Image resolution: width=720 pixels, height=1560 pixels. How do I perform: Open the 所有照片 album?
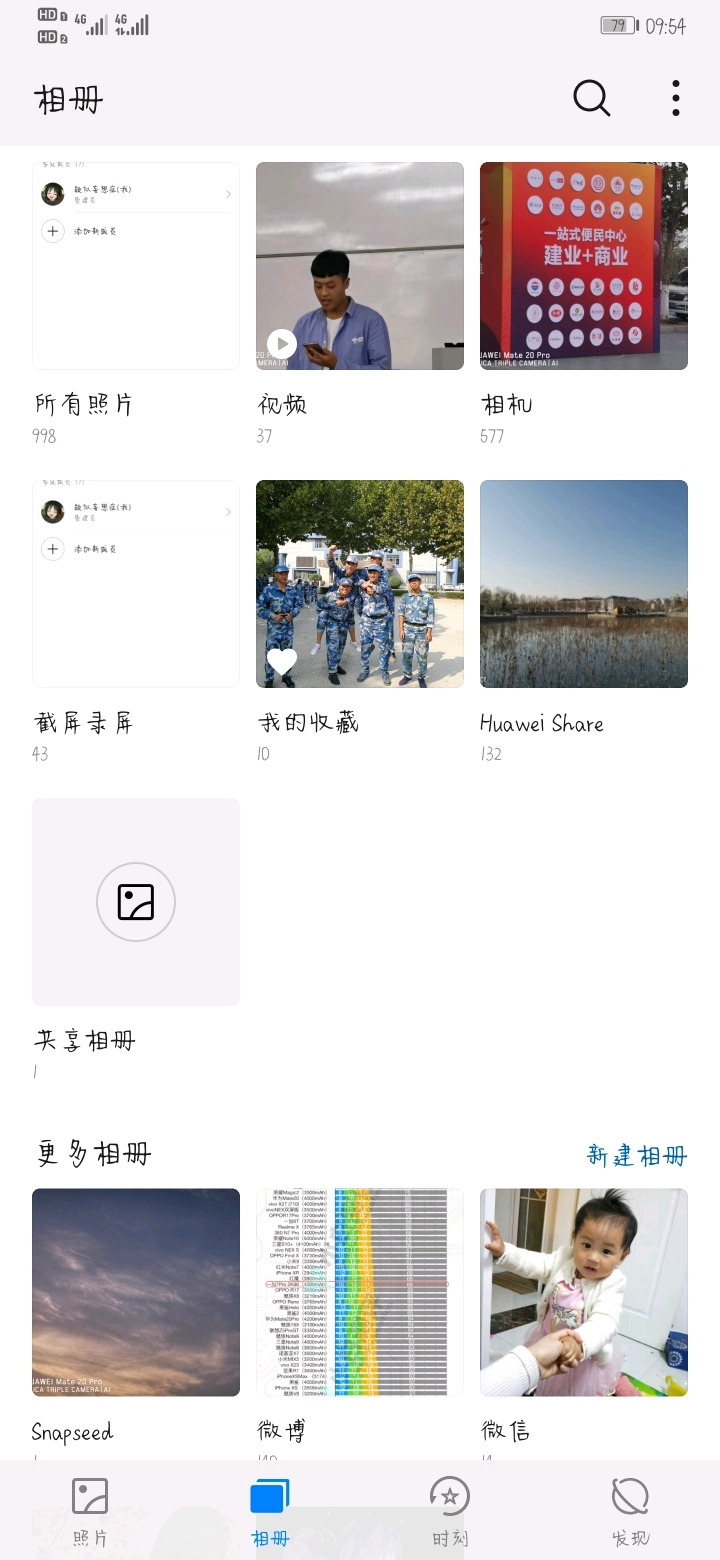(136, 266)
